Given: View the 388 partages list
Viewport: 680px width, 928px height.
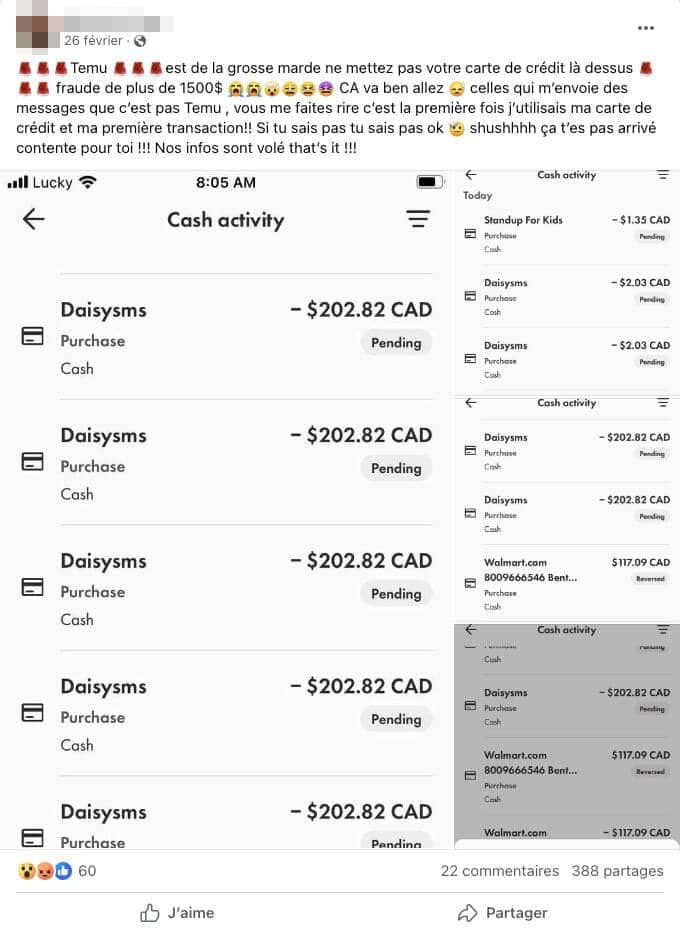Looking at the screenshot, I should click(x=617, y=871).
